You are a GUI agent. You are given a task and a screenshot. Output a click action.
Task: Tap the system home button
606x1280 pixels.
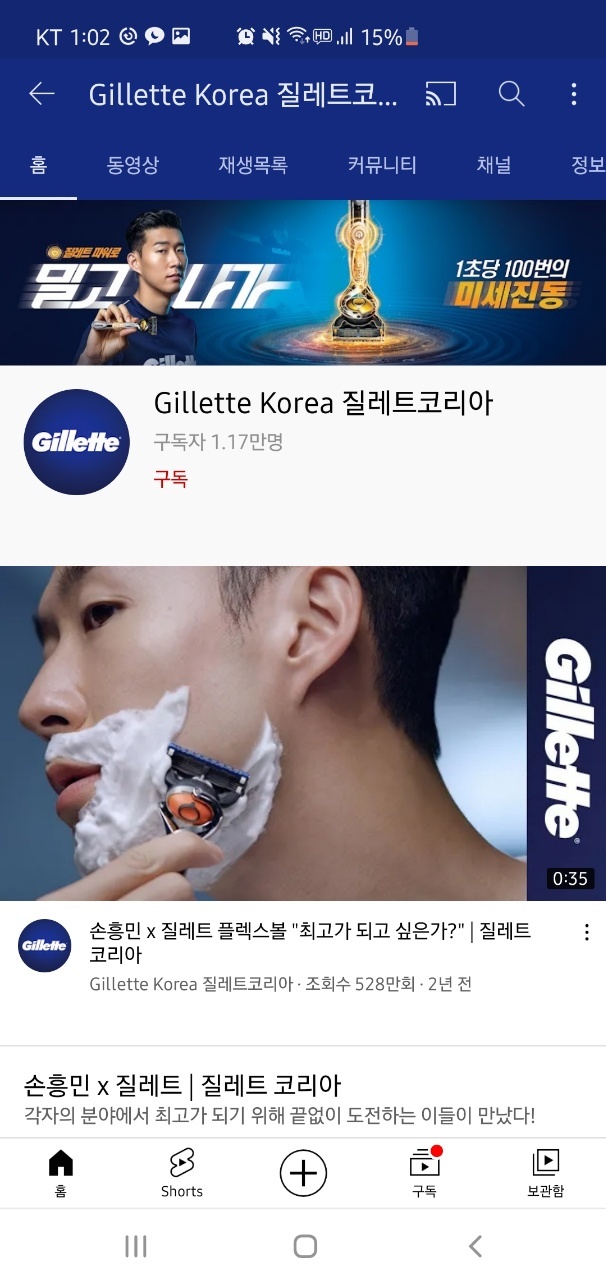point(305,1246)
